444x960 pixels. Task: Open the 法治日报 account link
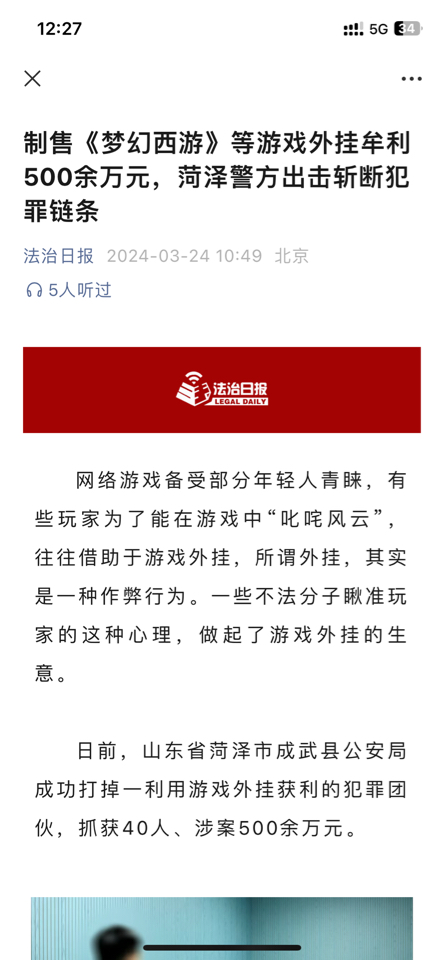coord(58,256)
